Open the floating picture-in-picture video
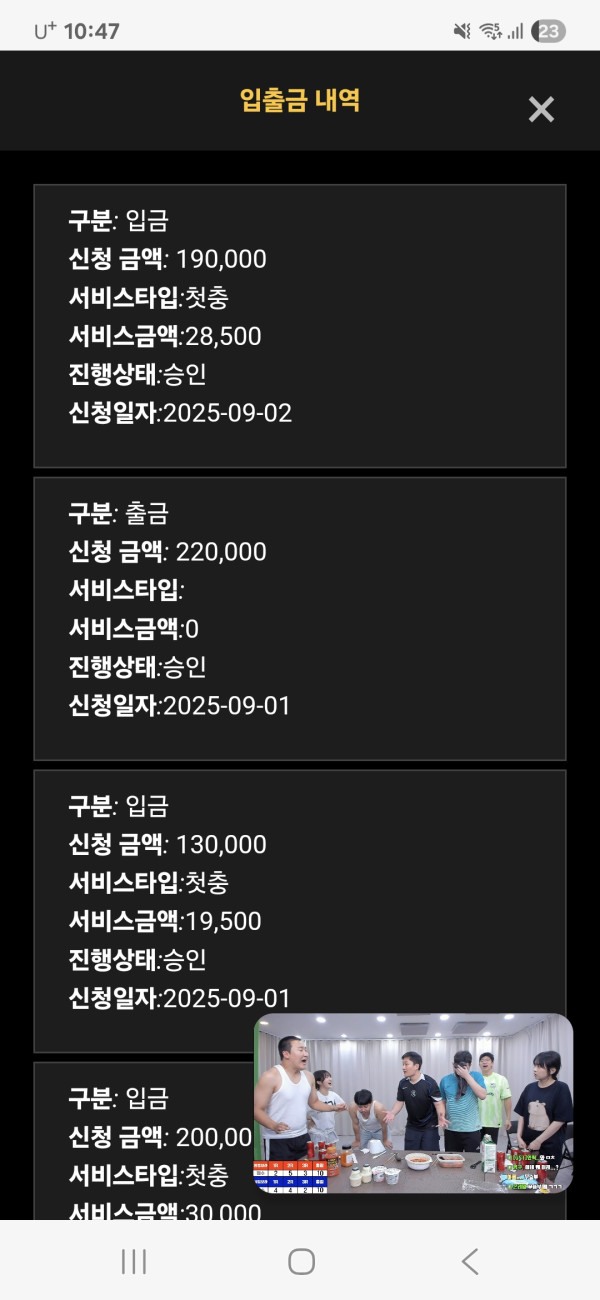The height and width of the screenshot is (1300, 600). point(414,1103)
